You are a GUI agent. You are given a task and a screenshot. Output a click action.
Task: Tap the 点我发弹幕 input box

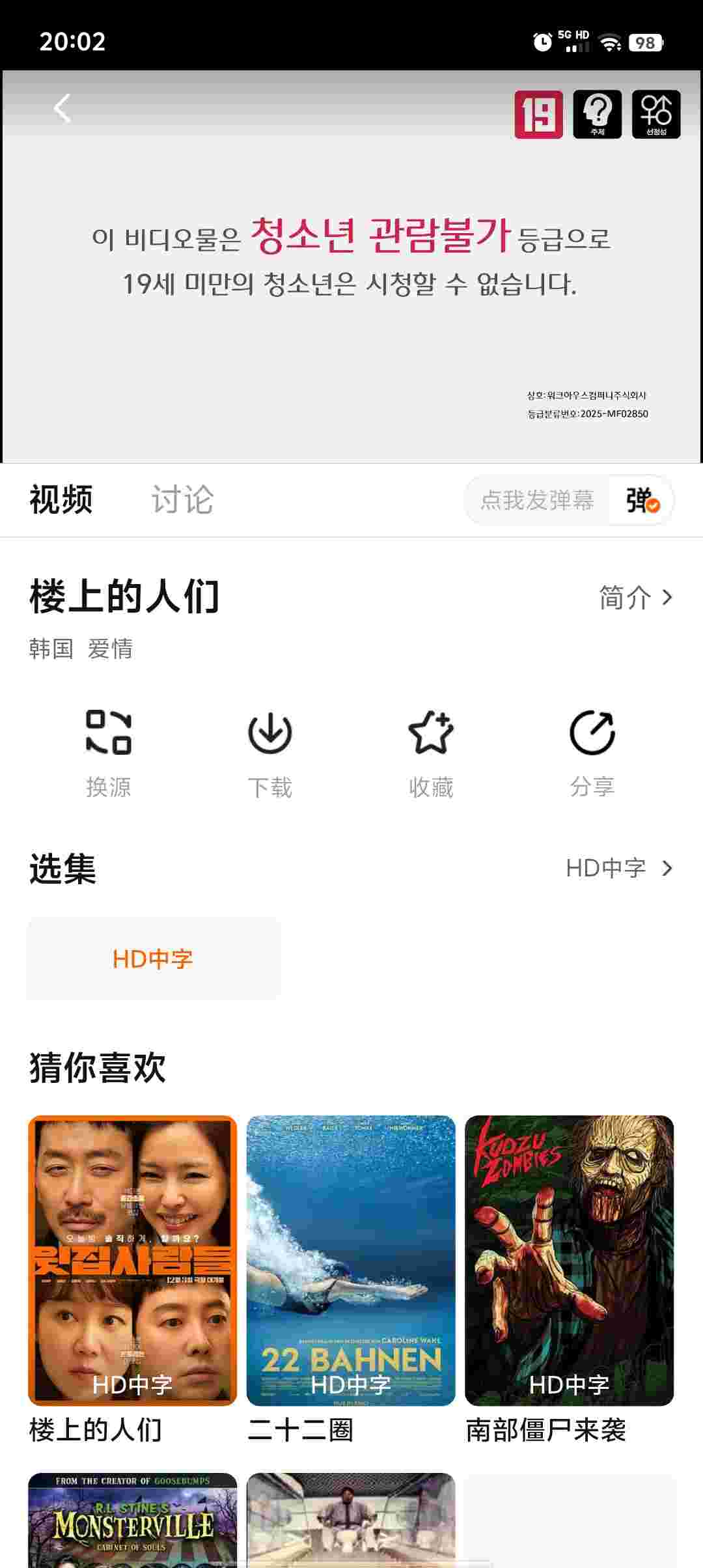536,500
